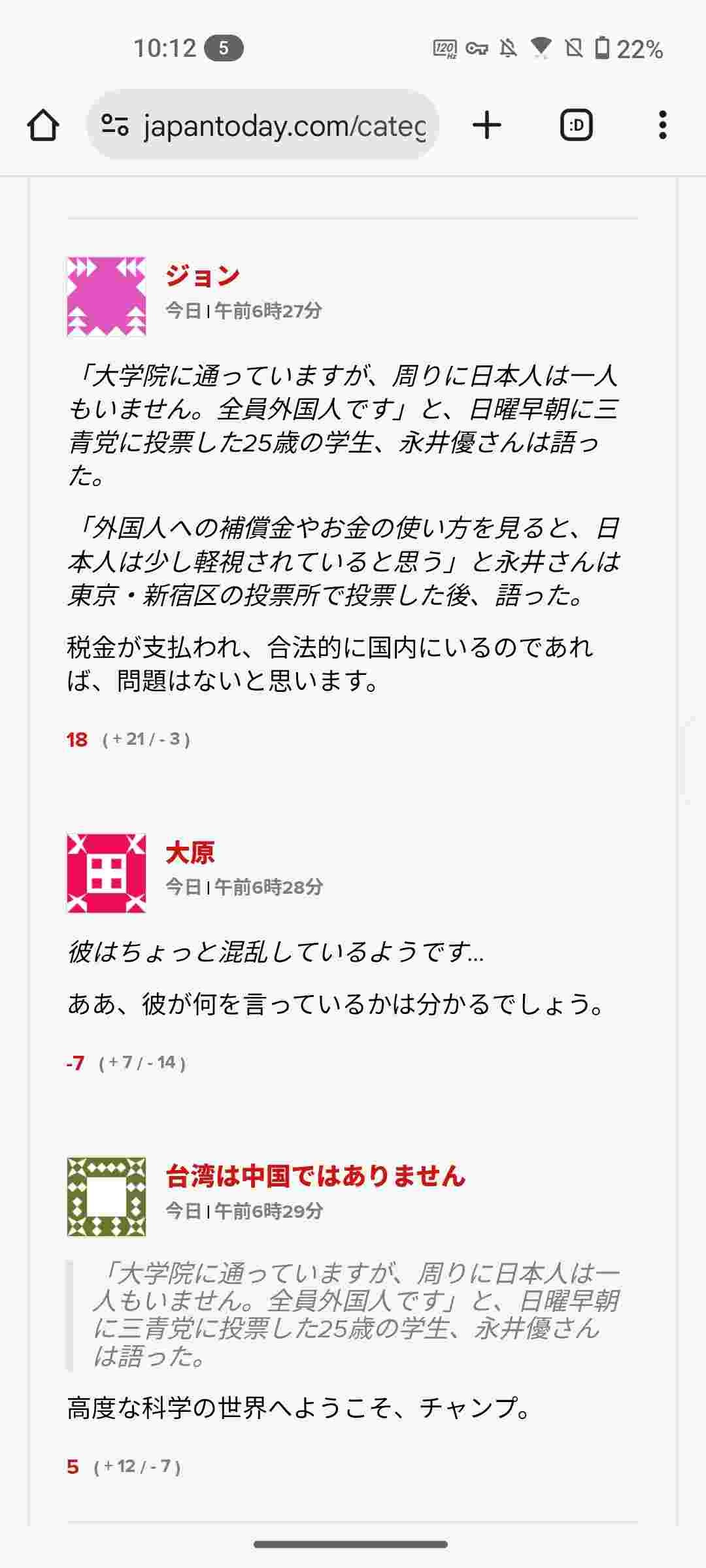Open the tab switcher

(576, 125)
